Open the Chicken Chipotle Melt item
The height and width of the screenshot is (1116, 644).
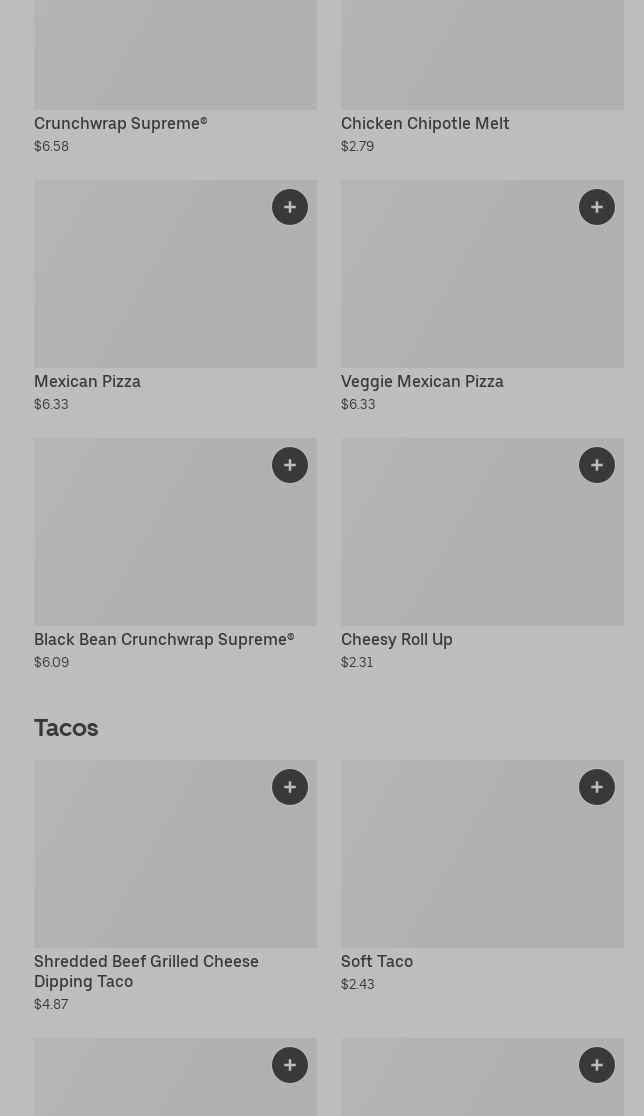click(x=425, y=124)
